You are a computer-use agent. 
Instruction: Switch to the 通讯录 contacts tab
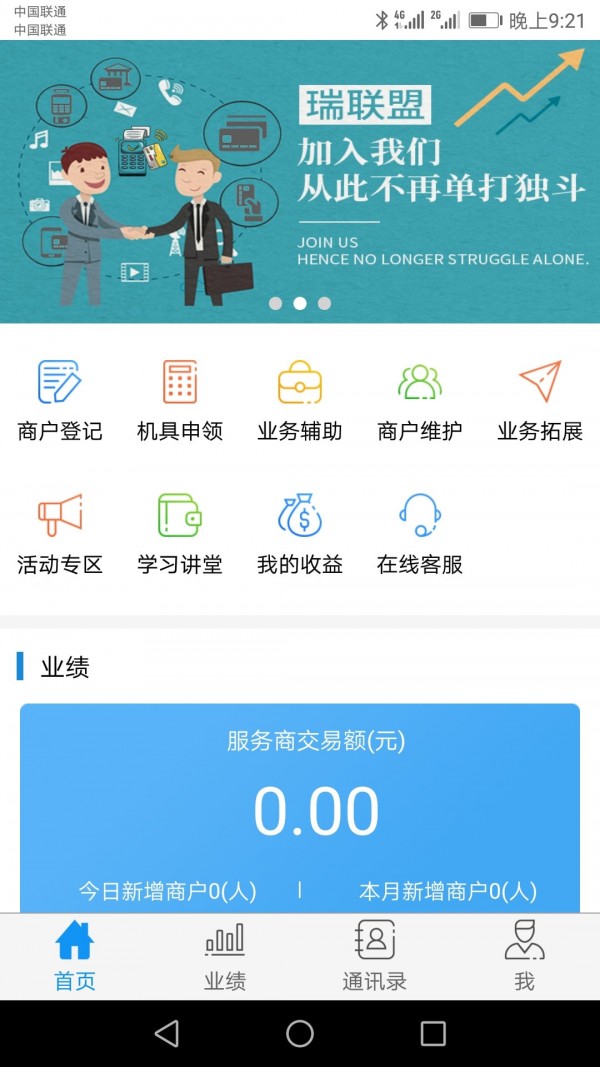click(375, 956)
